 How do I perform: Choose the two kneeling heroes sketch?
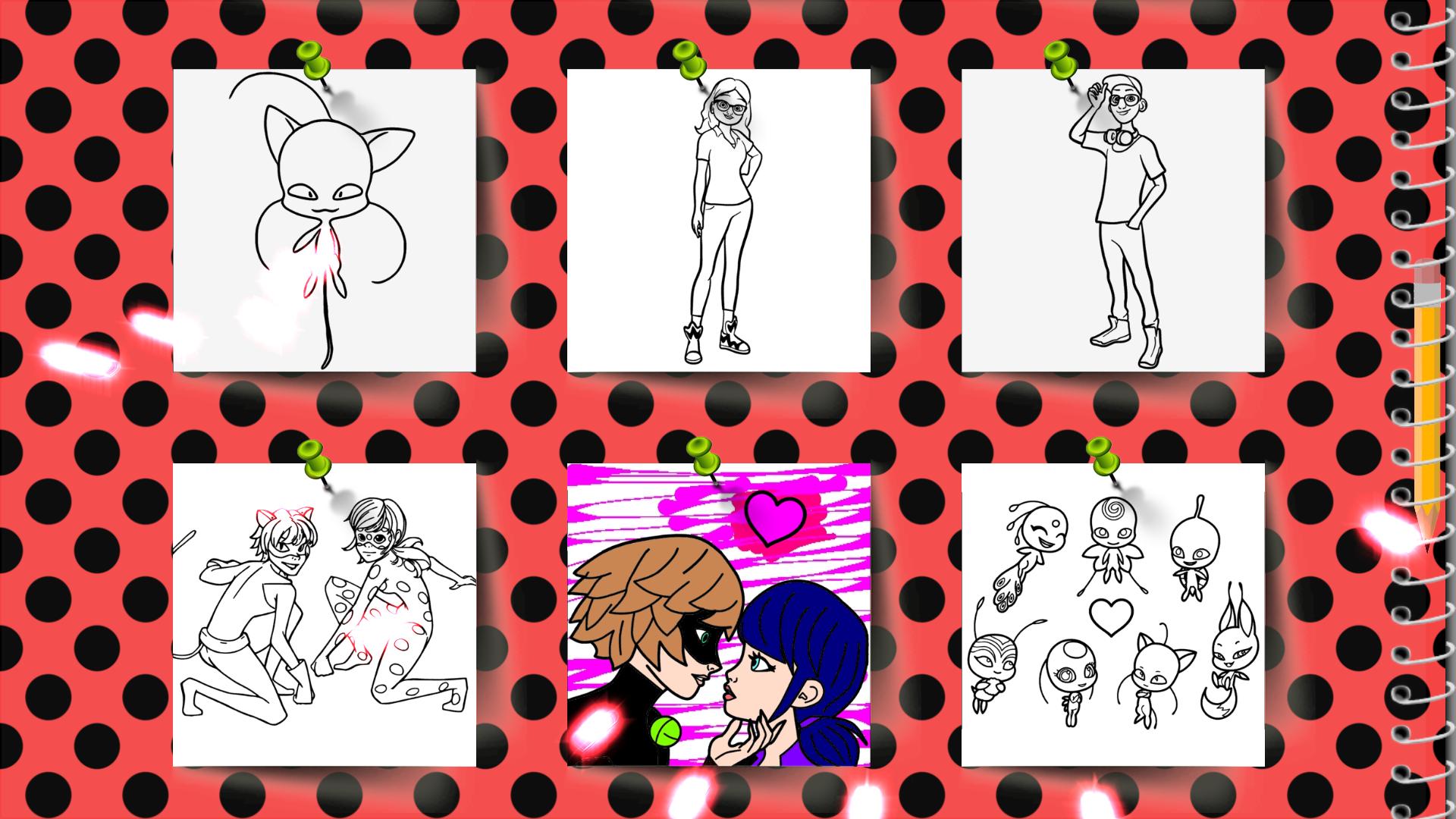325,614
